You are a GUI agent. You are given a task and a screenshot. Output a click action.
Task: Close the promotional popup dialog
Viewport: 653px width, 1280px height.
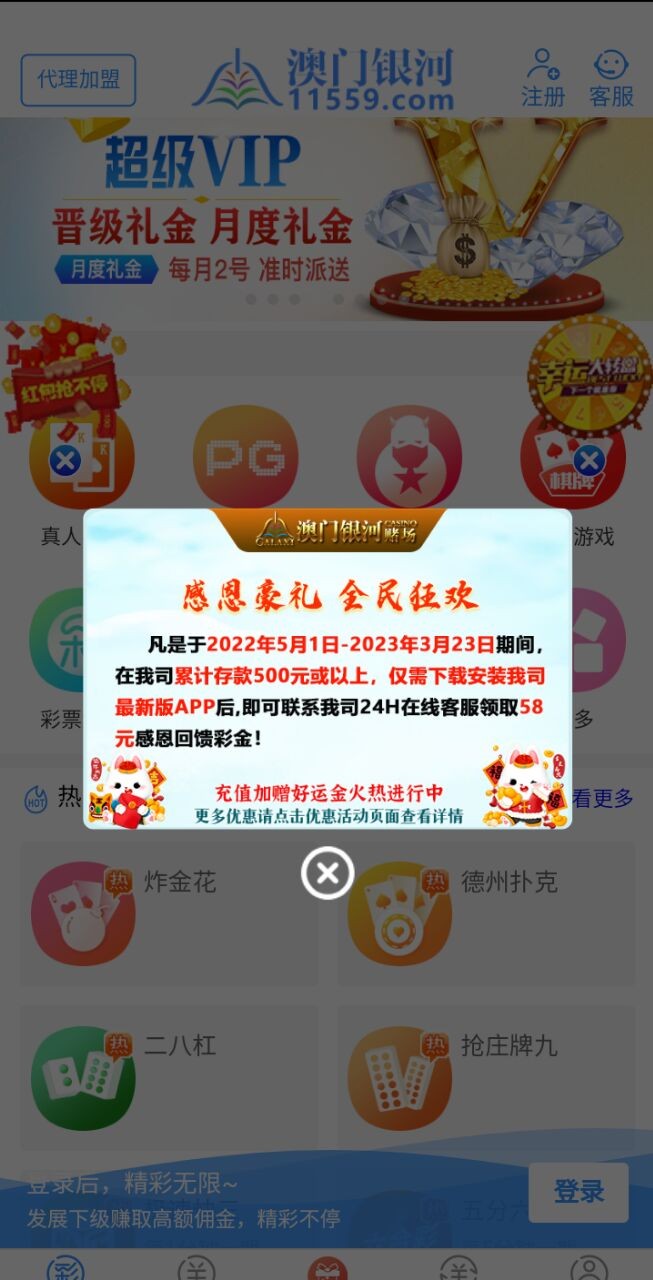[327, 873]
